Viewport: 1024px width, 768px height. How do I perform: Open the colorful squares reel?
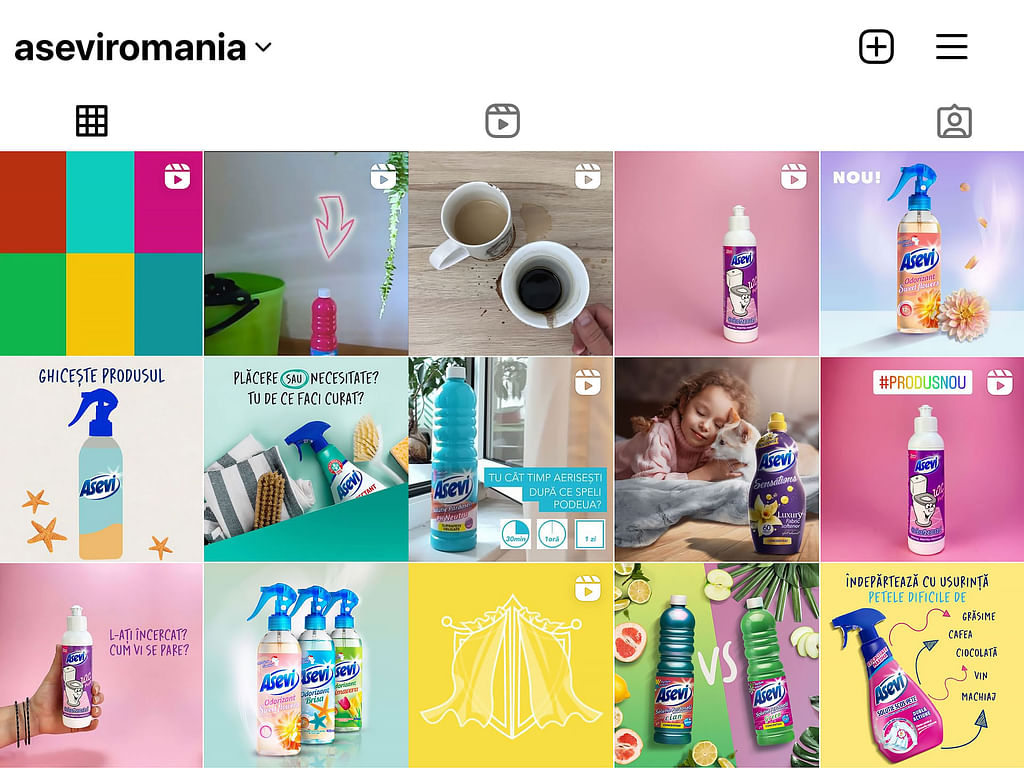click(x=101, y=253)
